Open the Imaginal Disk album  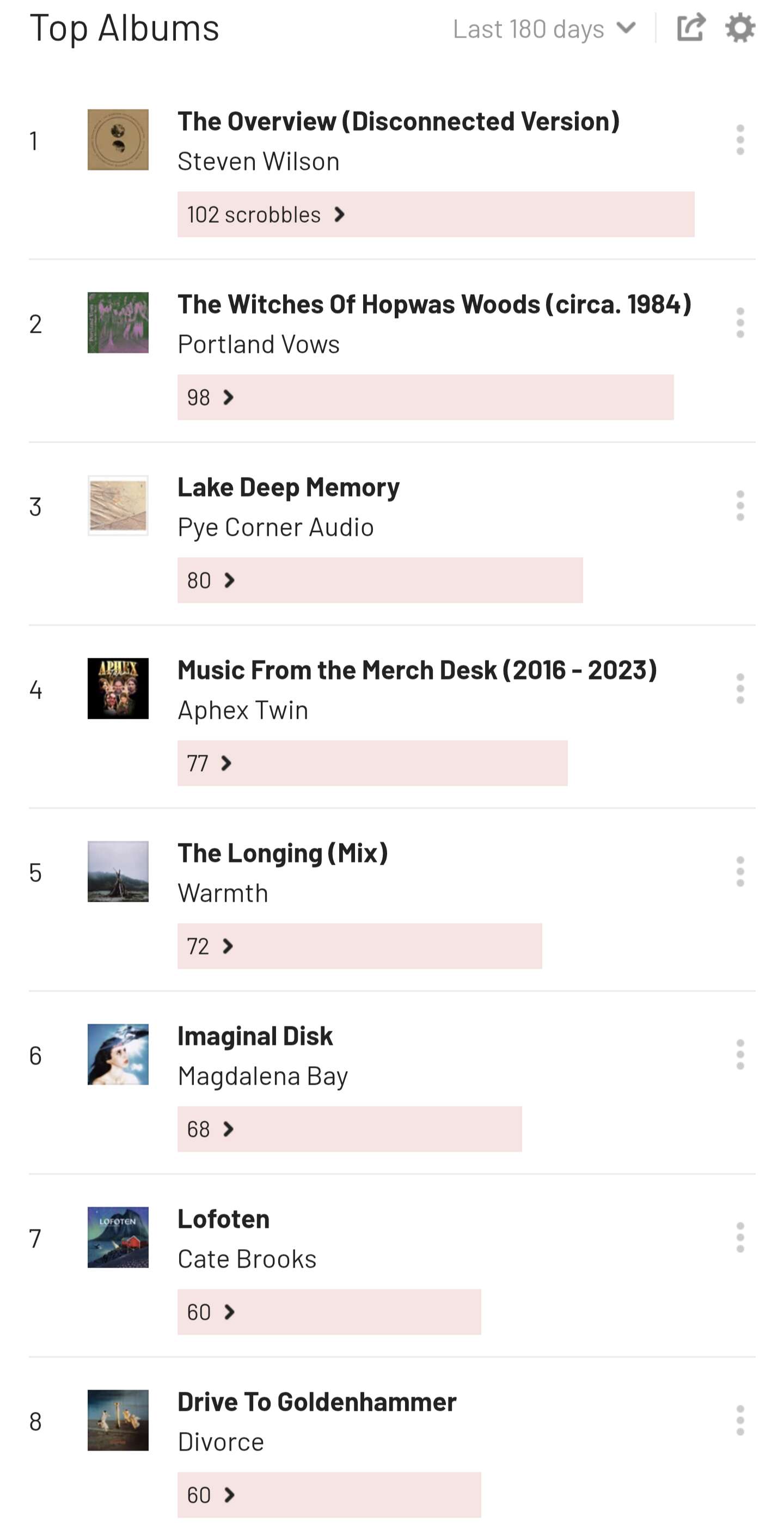tap(255, 1036)
